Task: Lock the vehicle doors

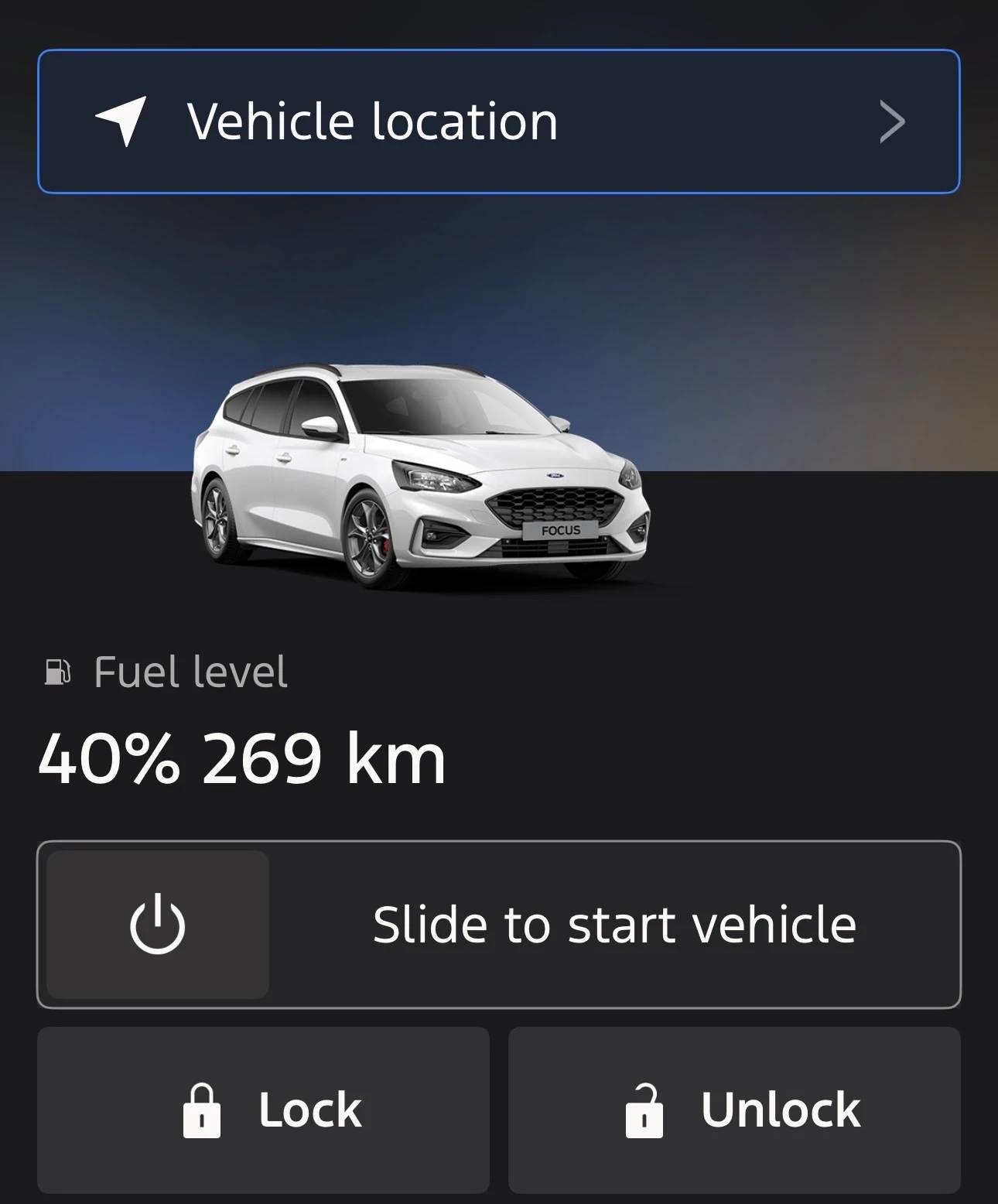Action: coord(263,1110)
